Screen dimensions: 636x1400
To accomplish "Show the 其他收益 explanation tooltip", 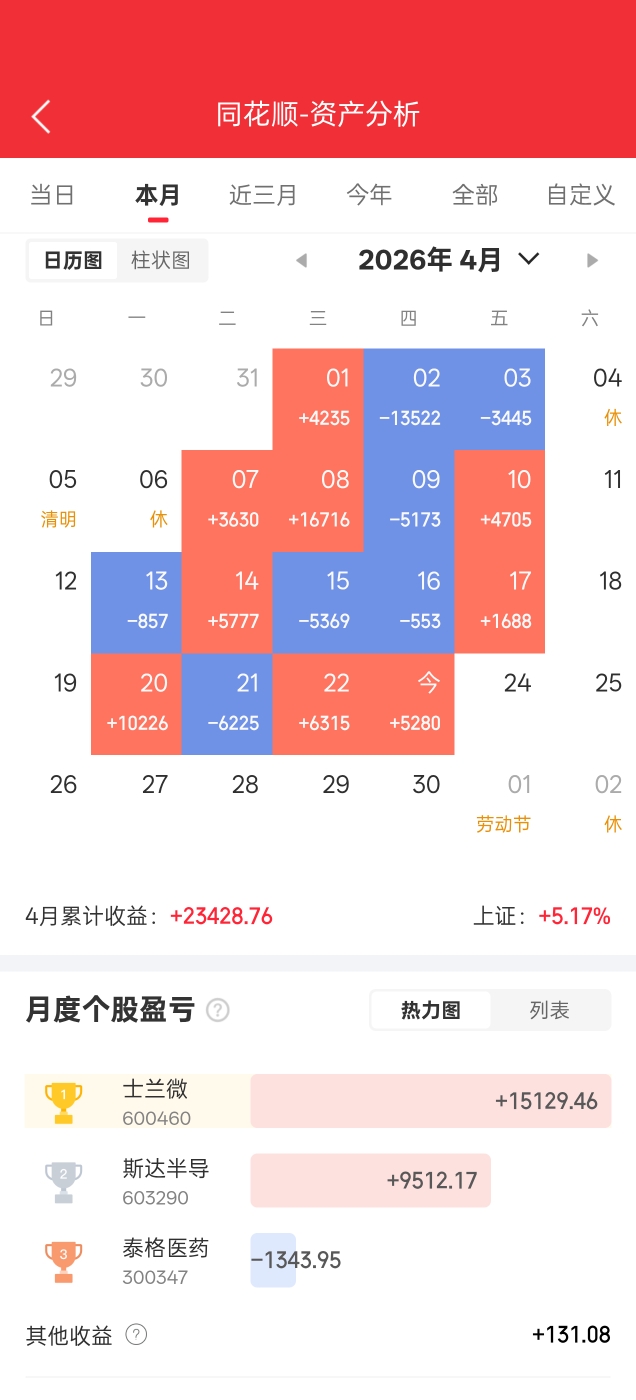I will (x=136, y=1335).
